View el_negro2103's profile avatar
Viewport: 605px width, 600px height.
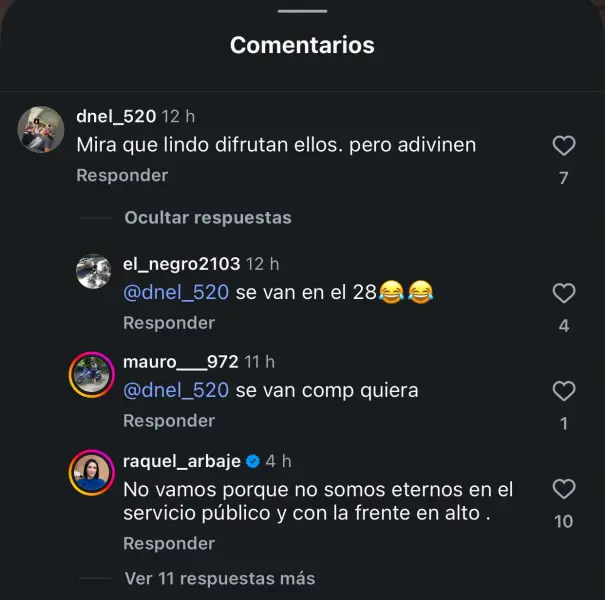93,271
